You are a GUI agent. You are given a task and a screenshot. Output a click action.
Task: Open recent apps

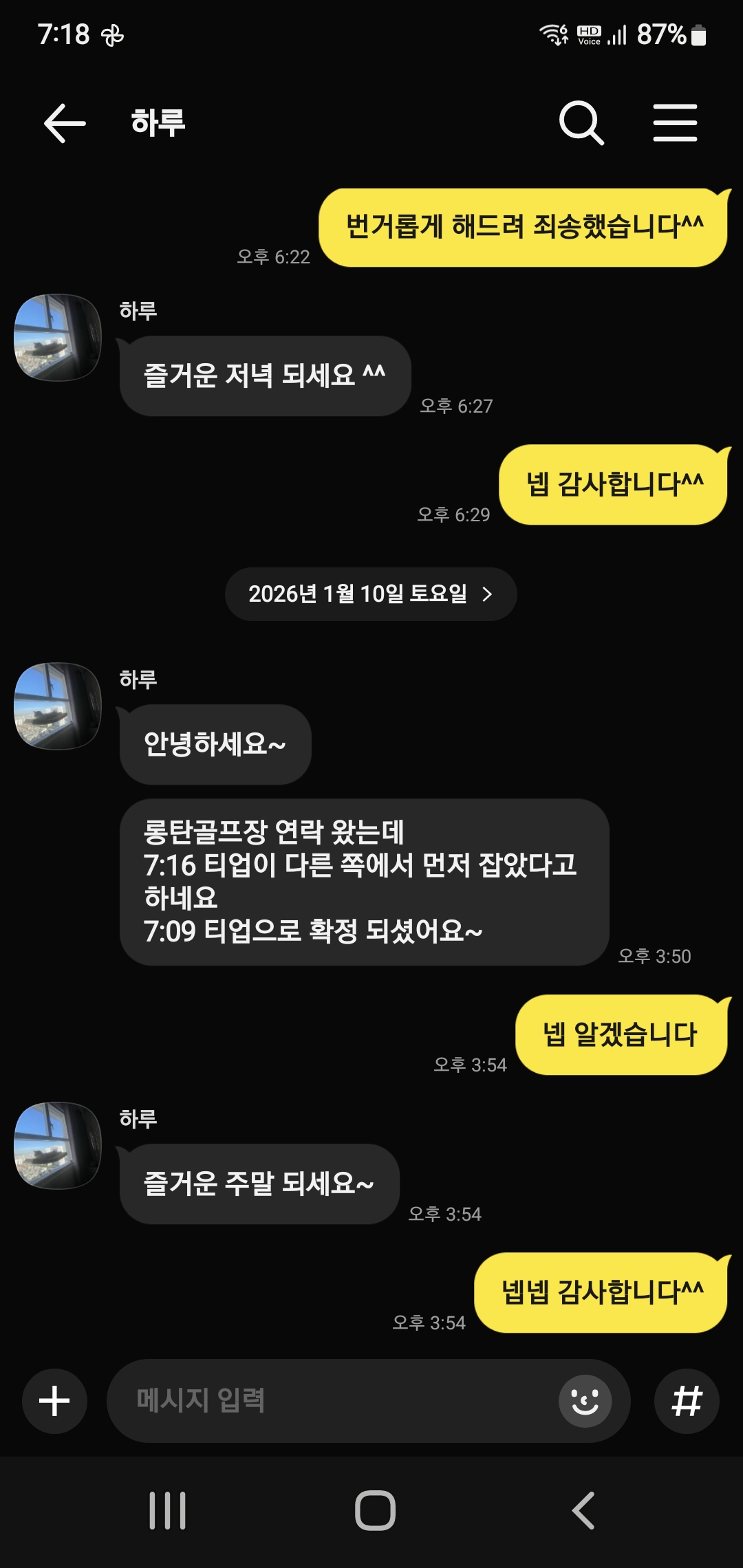[x=168, y=1510]
